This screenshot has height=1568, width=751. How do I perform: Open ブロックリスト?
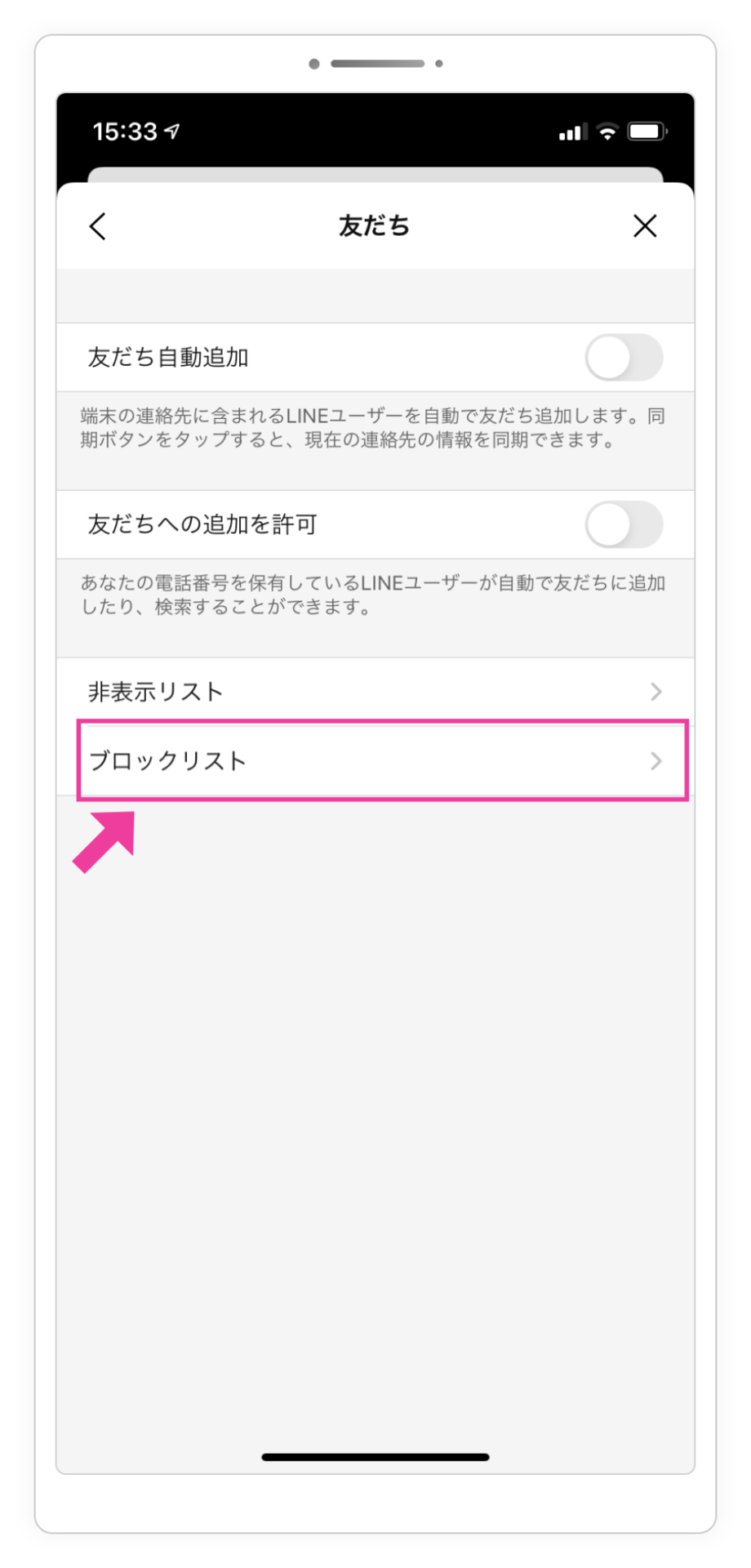click(375, 761)
